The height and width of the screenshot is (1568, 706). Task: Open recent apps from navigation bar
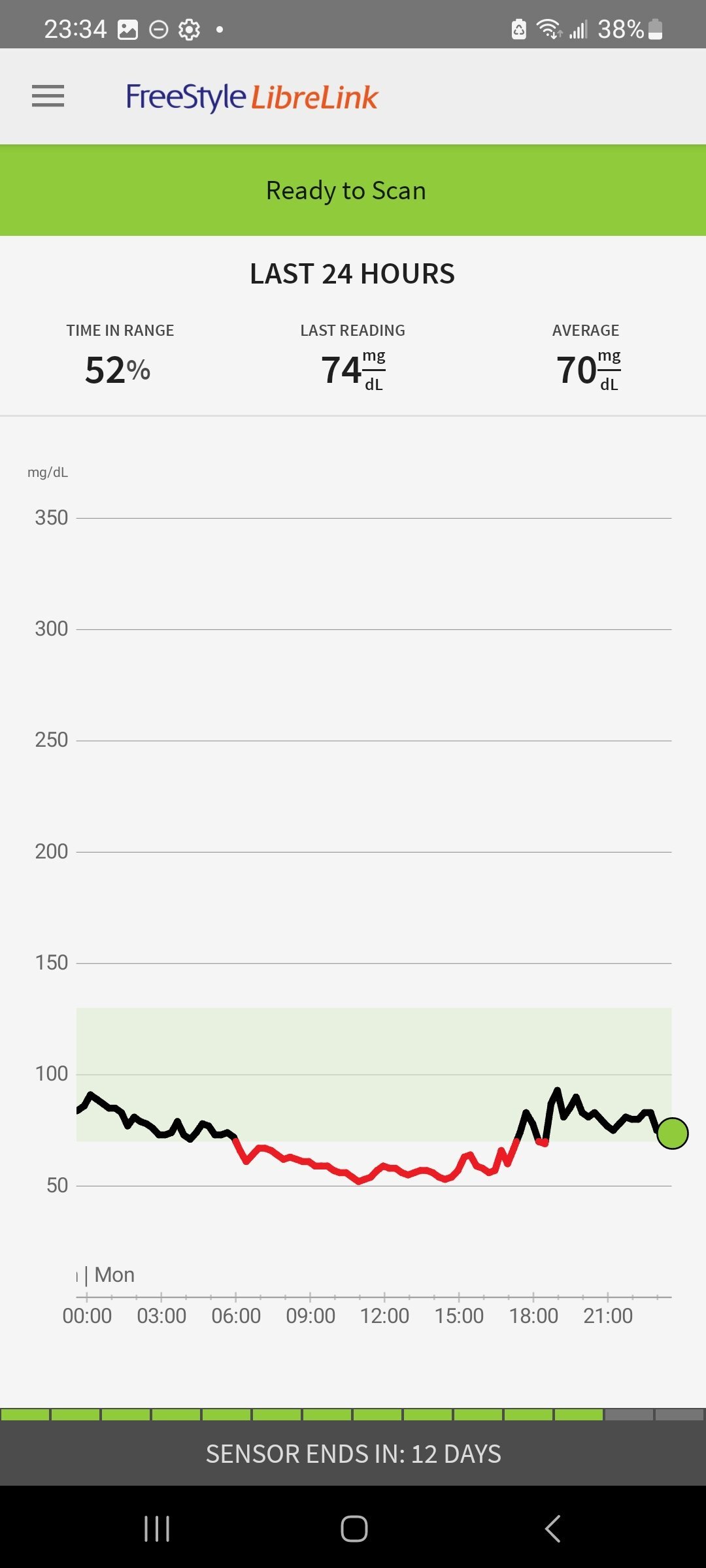(x=157, y=1529)
